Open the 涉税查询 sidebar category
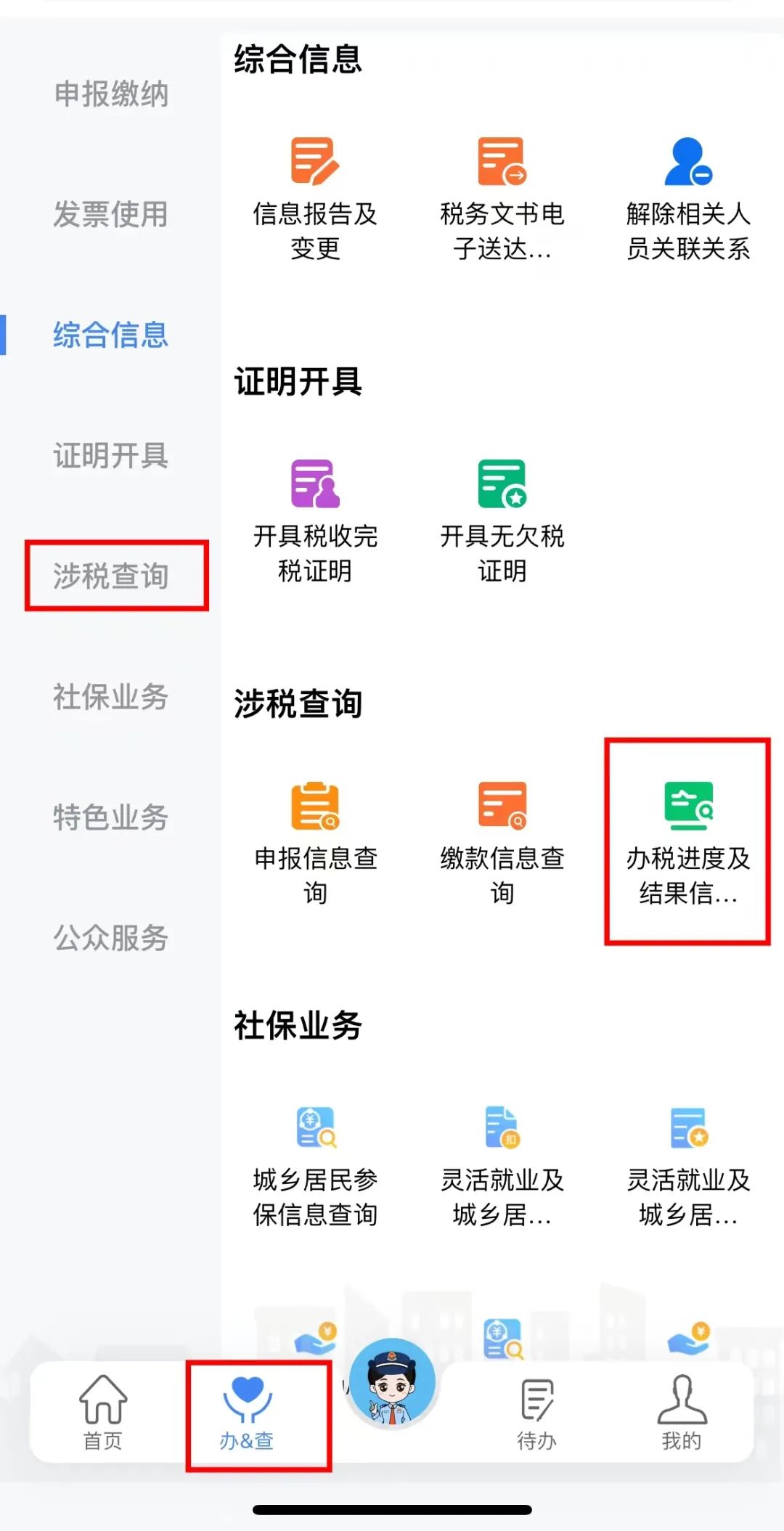The height and width of the screenshot is (1531, 784). coord(110,576)
